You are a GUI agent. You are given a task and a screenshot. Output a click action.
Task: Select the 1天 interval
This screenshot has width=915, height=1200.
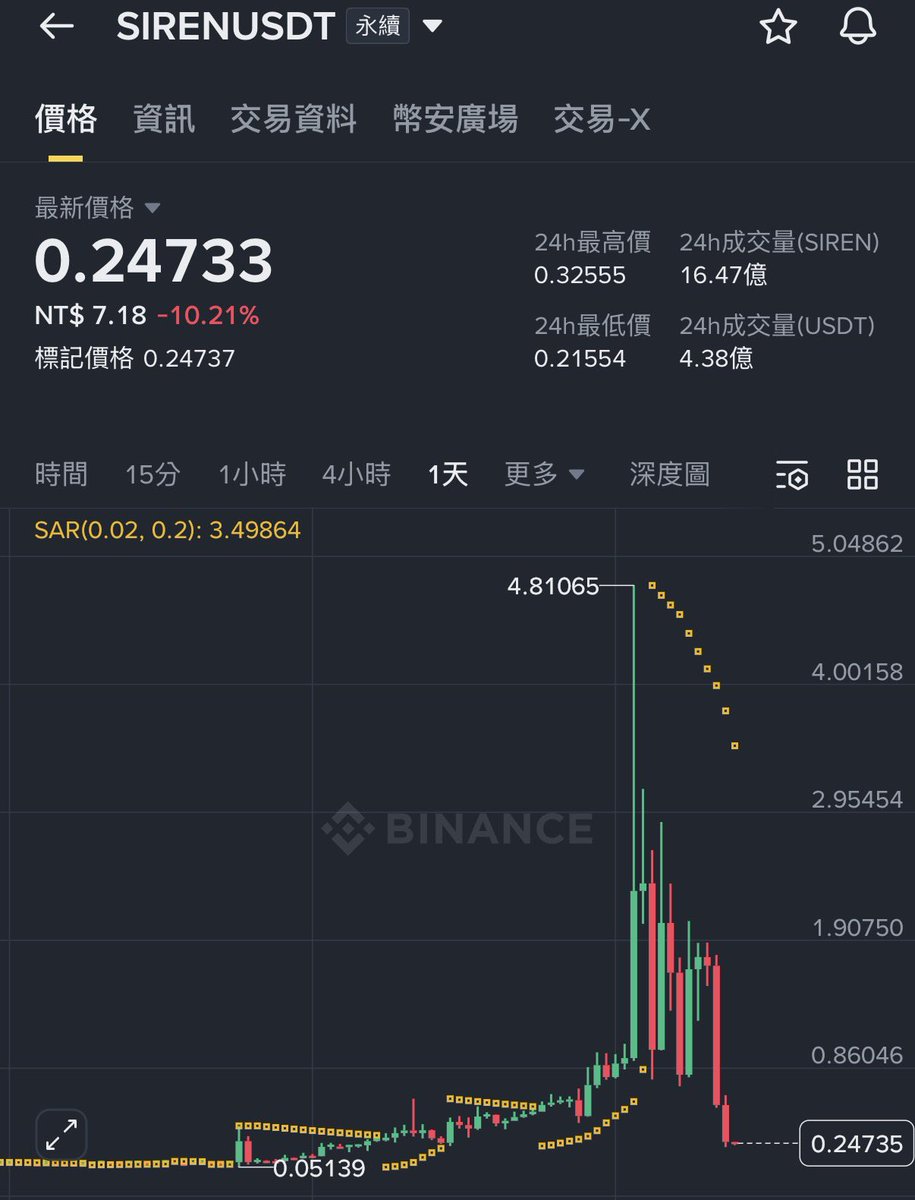point(448,474)
